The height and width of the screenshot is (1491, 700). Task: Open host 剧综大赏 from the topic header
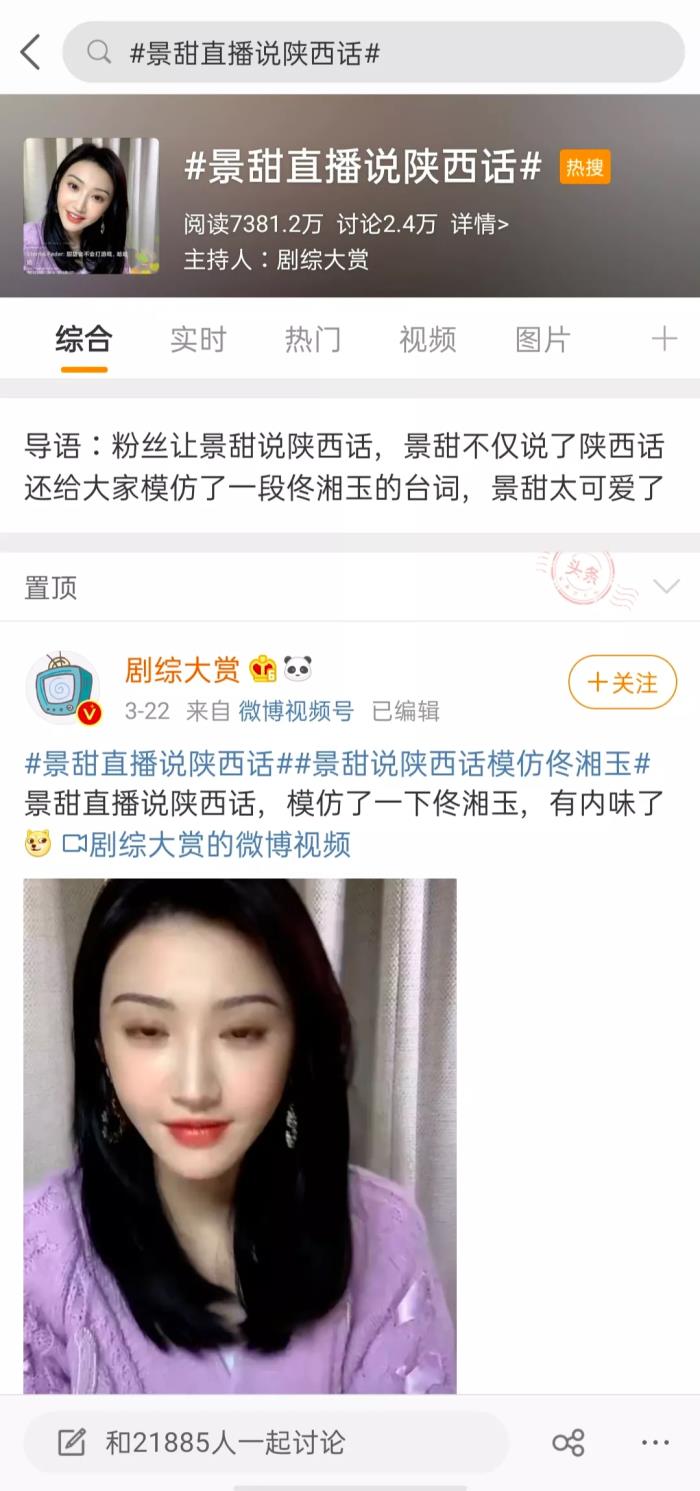[x=322, y=260]
